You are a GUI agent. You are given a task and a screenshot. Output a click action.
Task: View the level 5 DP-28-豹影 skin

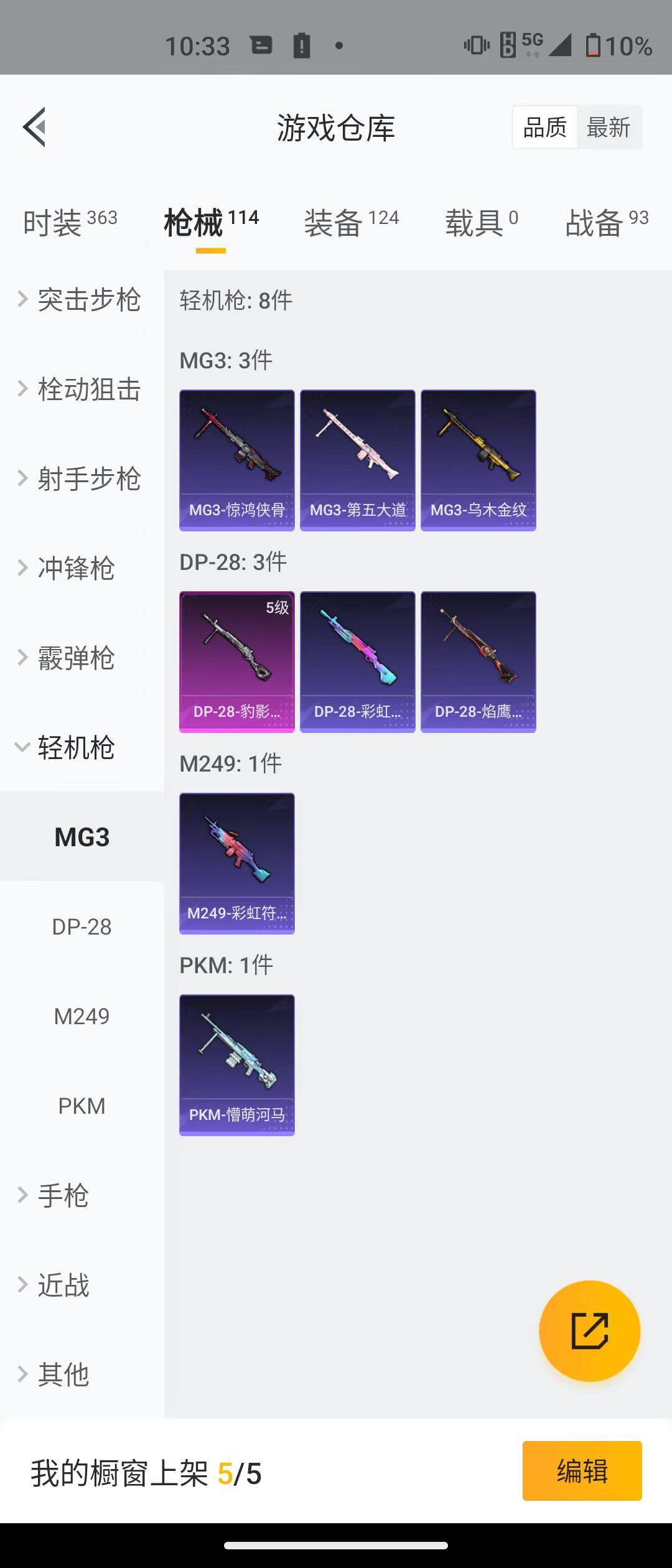[236, 661]
